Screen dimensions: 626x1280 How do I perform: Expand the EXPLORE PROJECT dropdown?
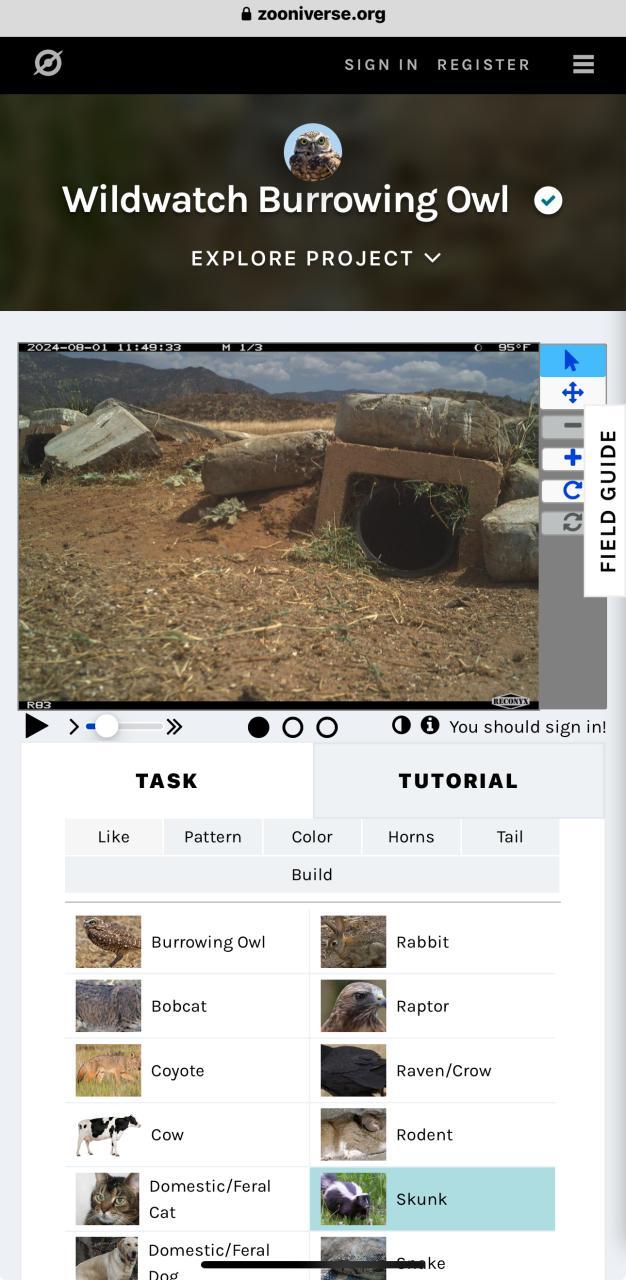tap(315, 258)
